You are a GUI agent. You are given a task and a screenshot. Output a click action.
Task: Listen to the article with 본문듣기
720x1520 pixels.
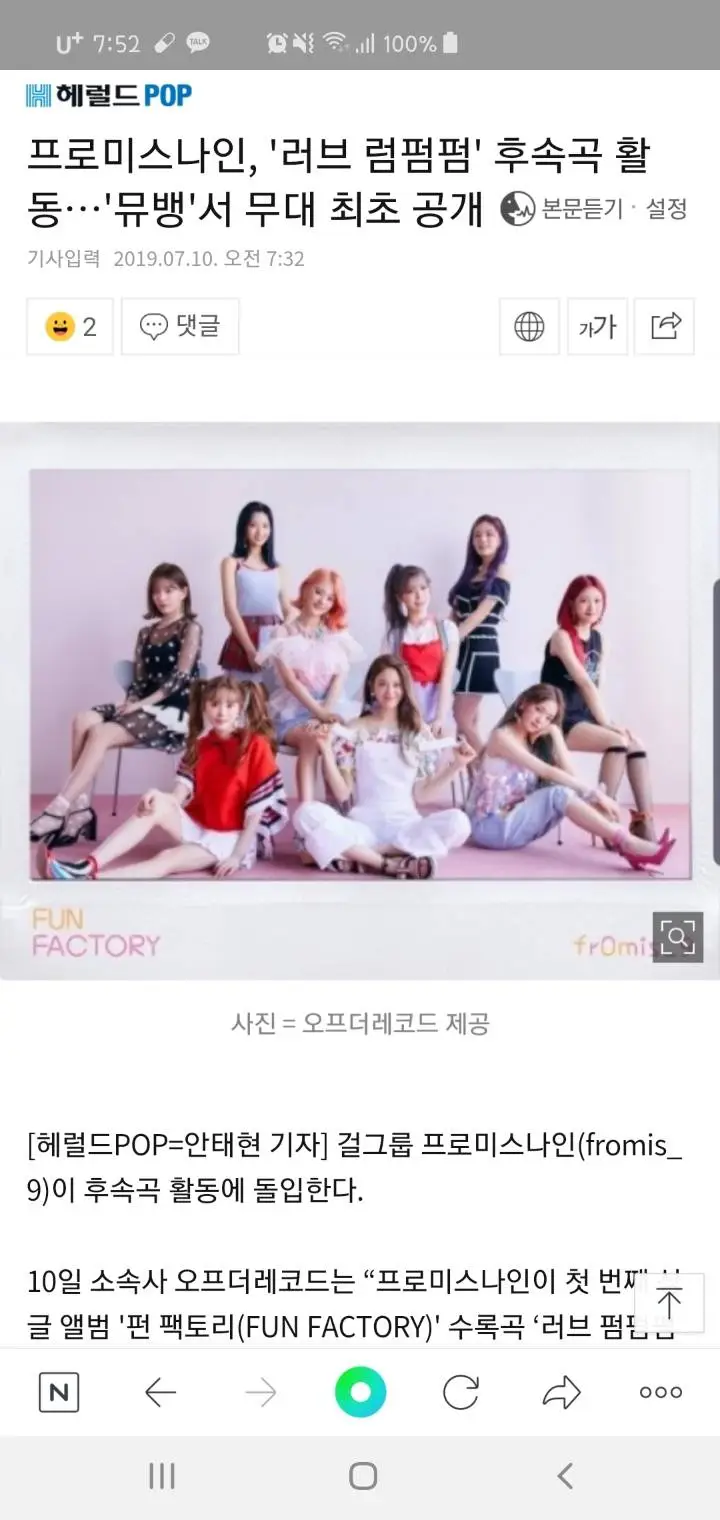(x=562, y=208)
